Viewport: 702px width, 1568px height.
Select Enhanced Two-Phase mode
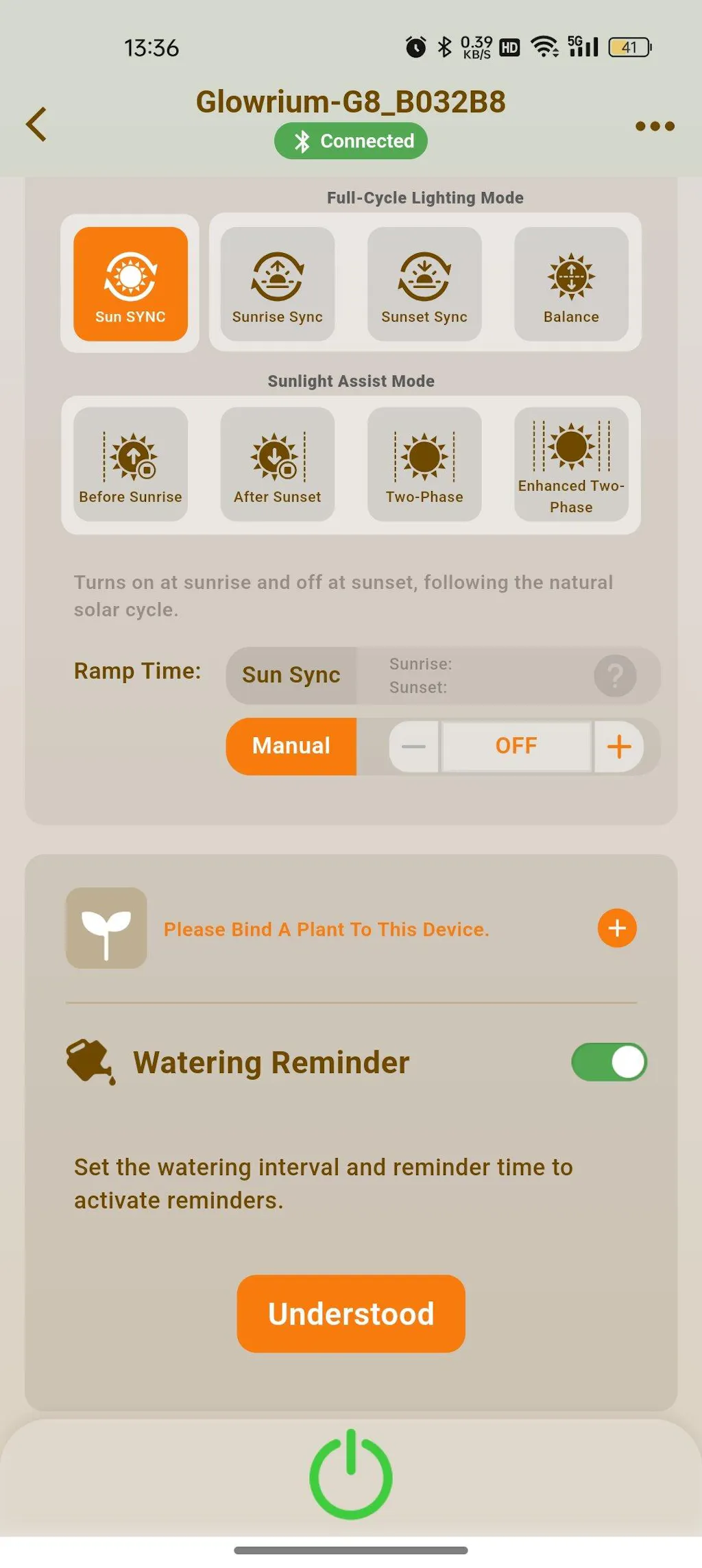tap(571, 464)
